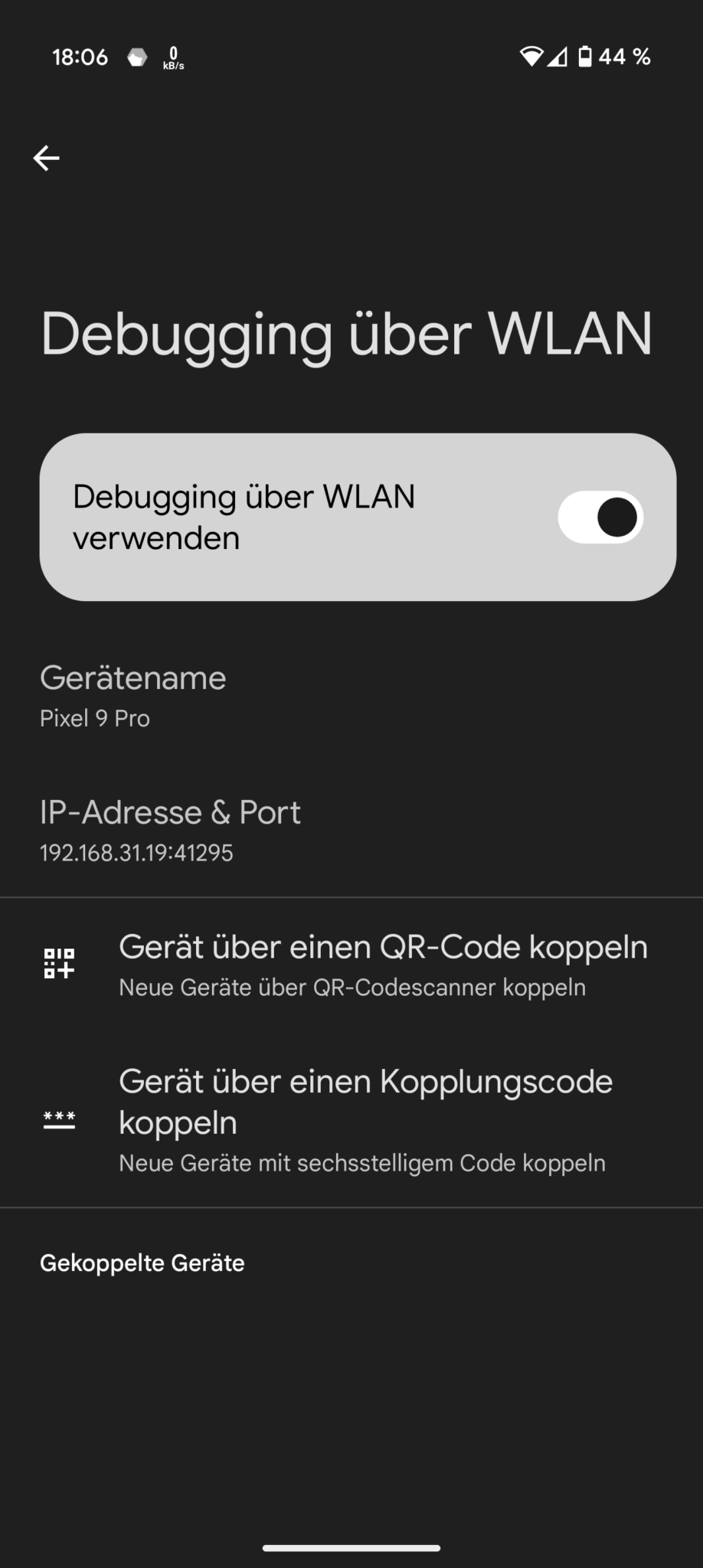Tap the kB/s data rate indicator
This screenshot has width=703, height=1568.
click(x=172, y=56)
